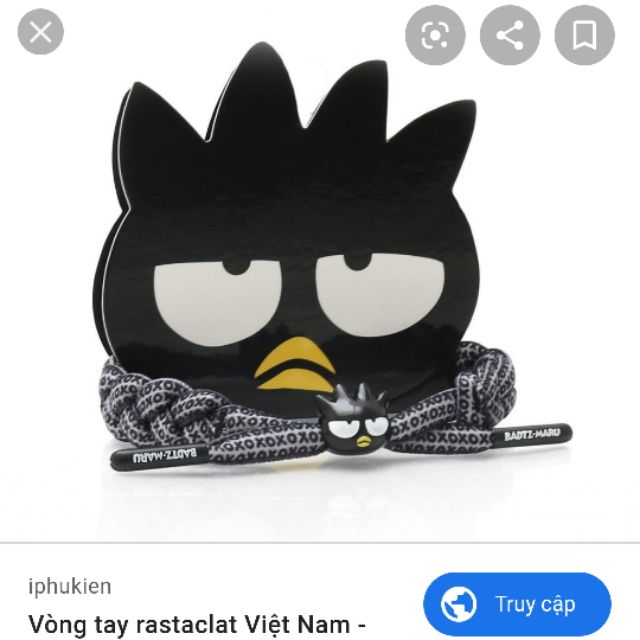Open the Vòng tay rastaclat Việt Nam title link
Image resolution: width=640 pixels, height=640 pixels.
click(198, 625)
